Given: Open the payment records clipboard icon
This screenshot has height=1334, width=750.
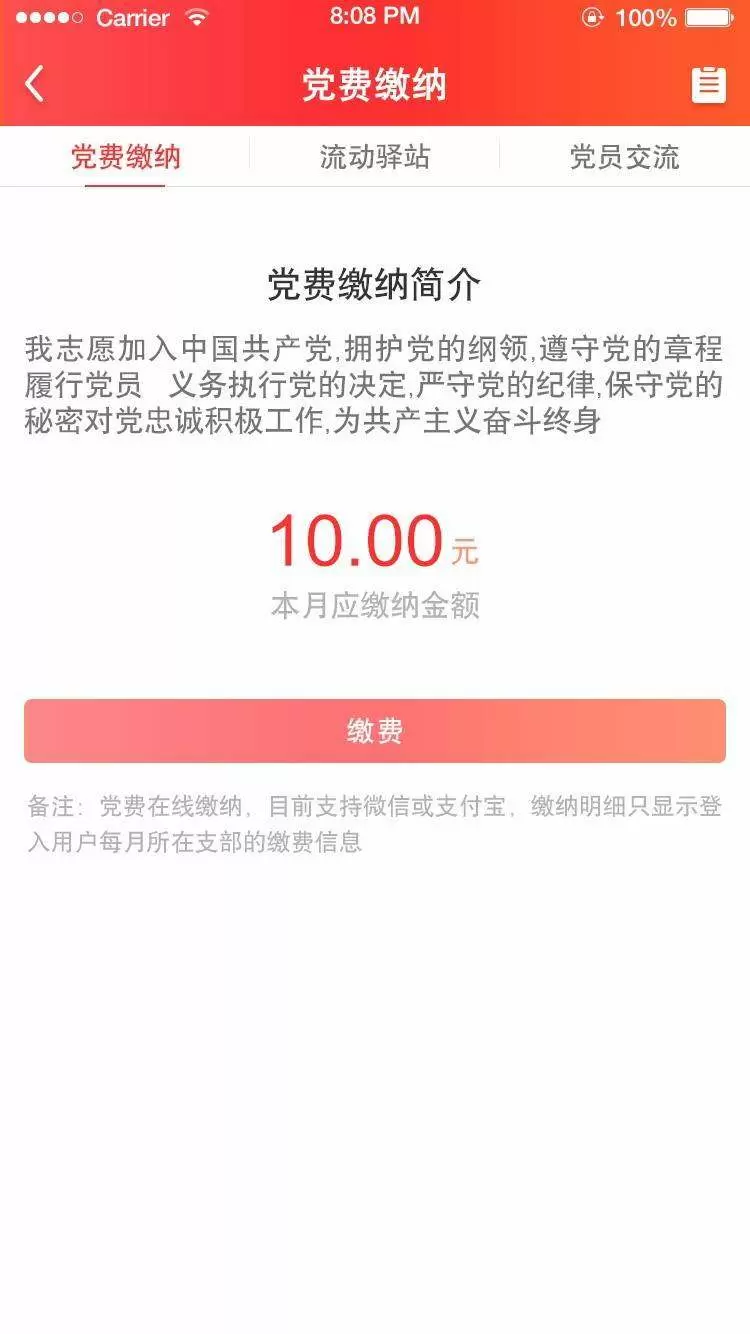Looking at the screenshot, I should coord(708,84).
